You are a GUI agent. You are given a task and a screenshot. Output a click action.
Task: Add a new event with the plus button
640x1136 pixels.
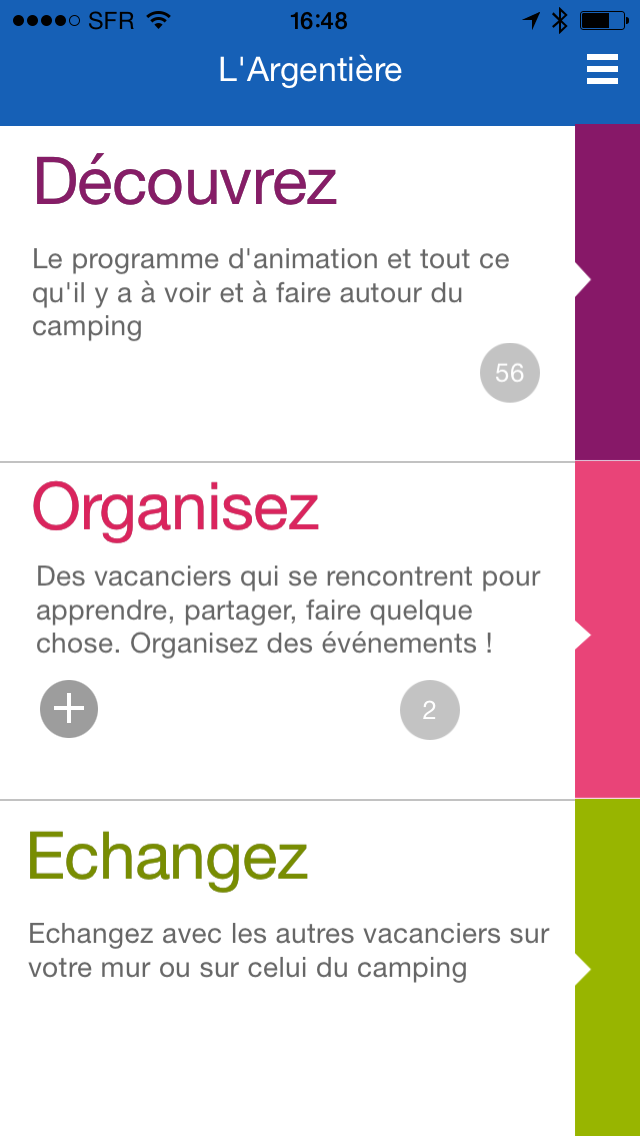coord(69,709)
